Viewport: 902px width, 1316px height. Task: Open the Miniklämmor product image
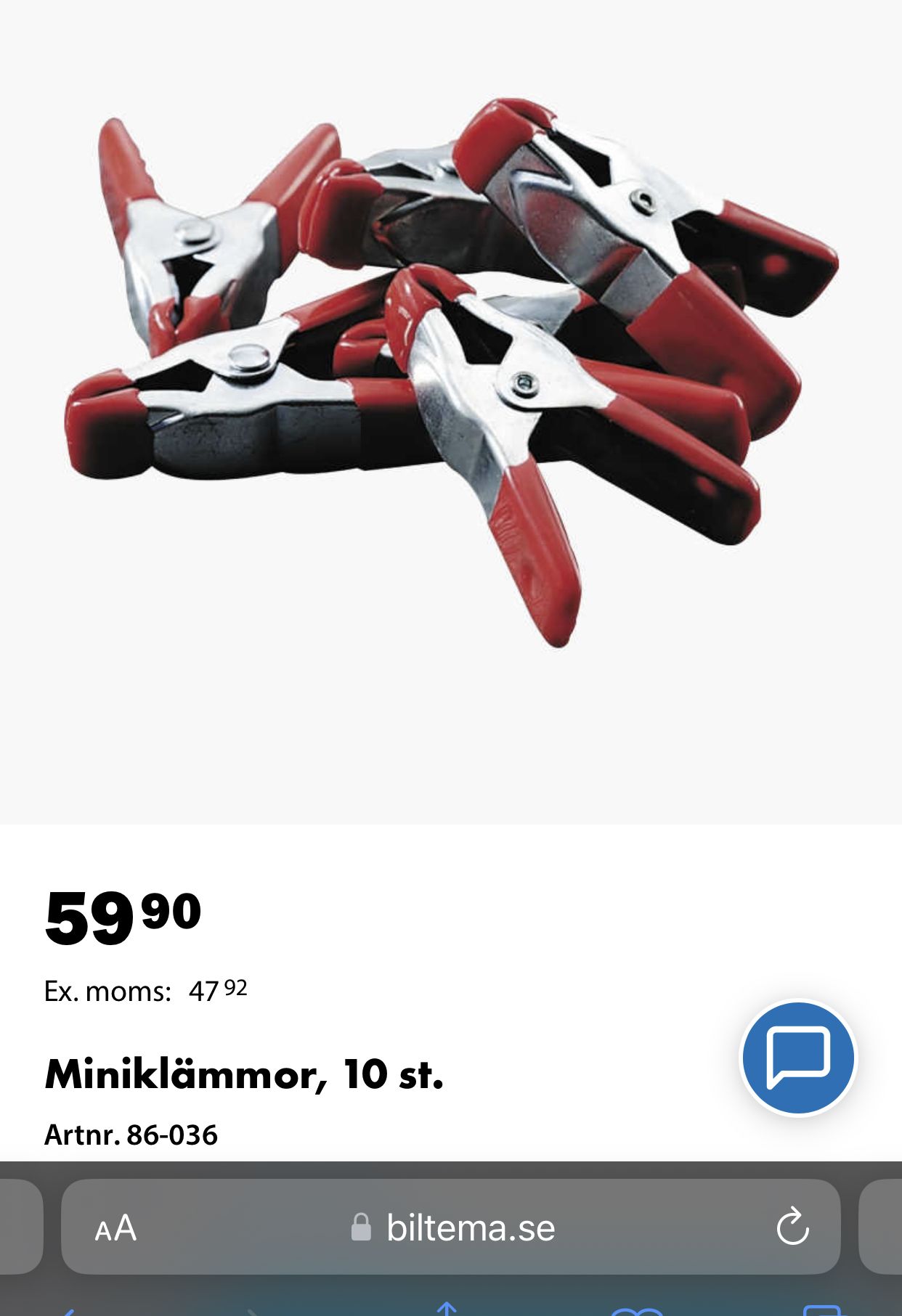(x=450, y=370)
